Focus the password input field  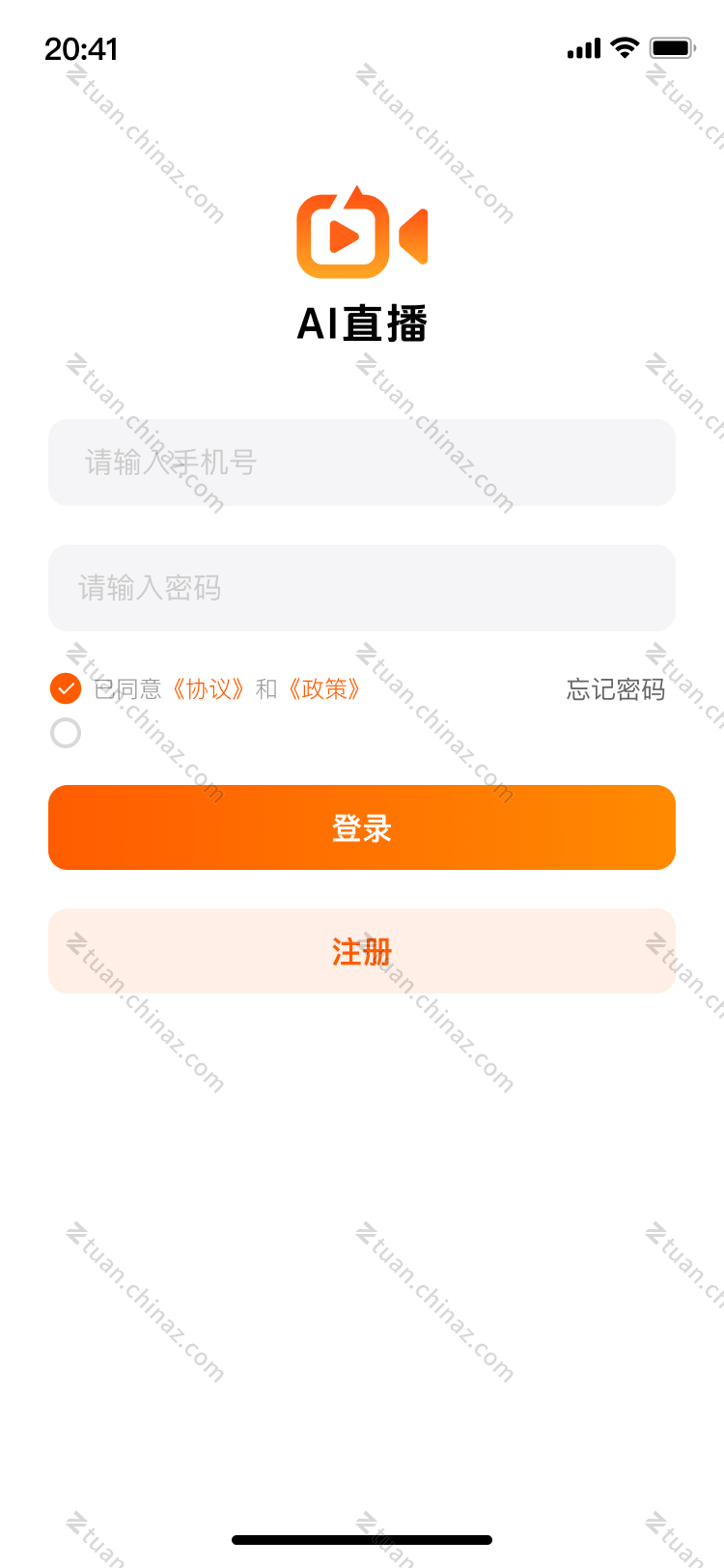pyautogui.click(x=362, y=588)
